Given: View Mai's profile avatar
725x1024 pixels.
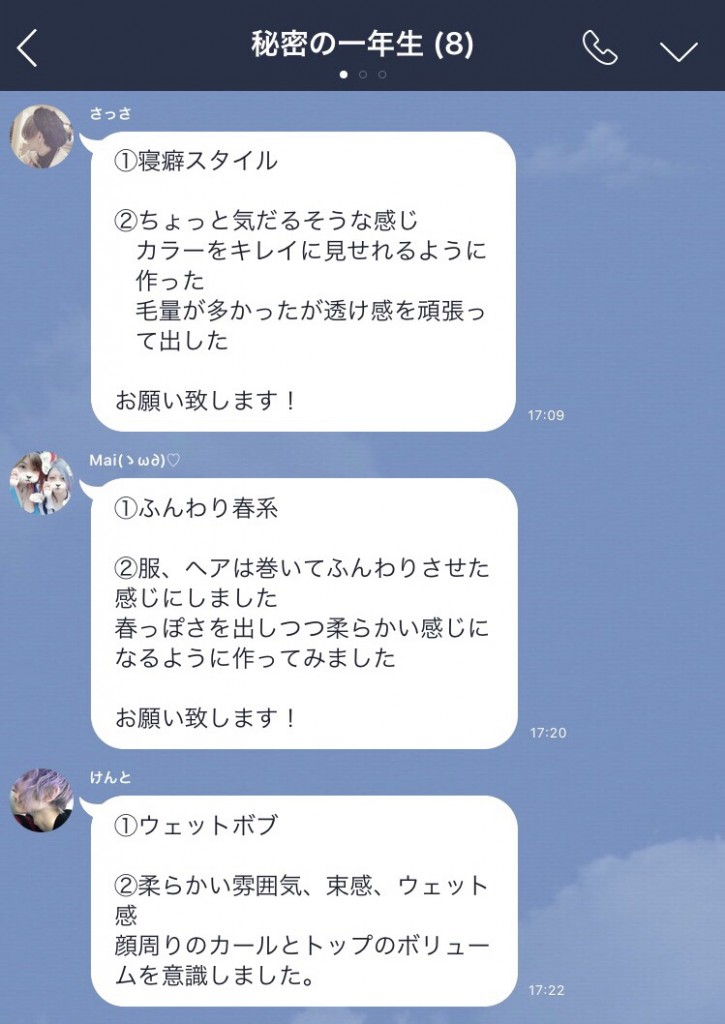Looking at the screenshot, I should (x=41, y=482).
